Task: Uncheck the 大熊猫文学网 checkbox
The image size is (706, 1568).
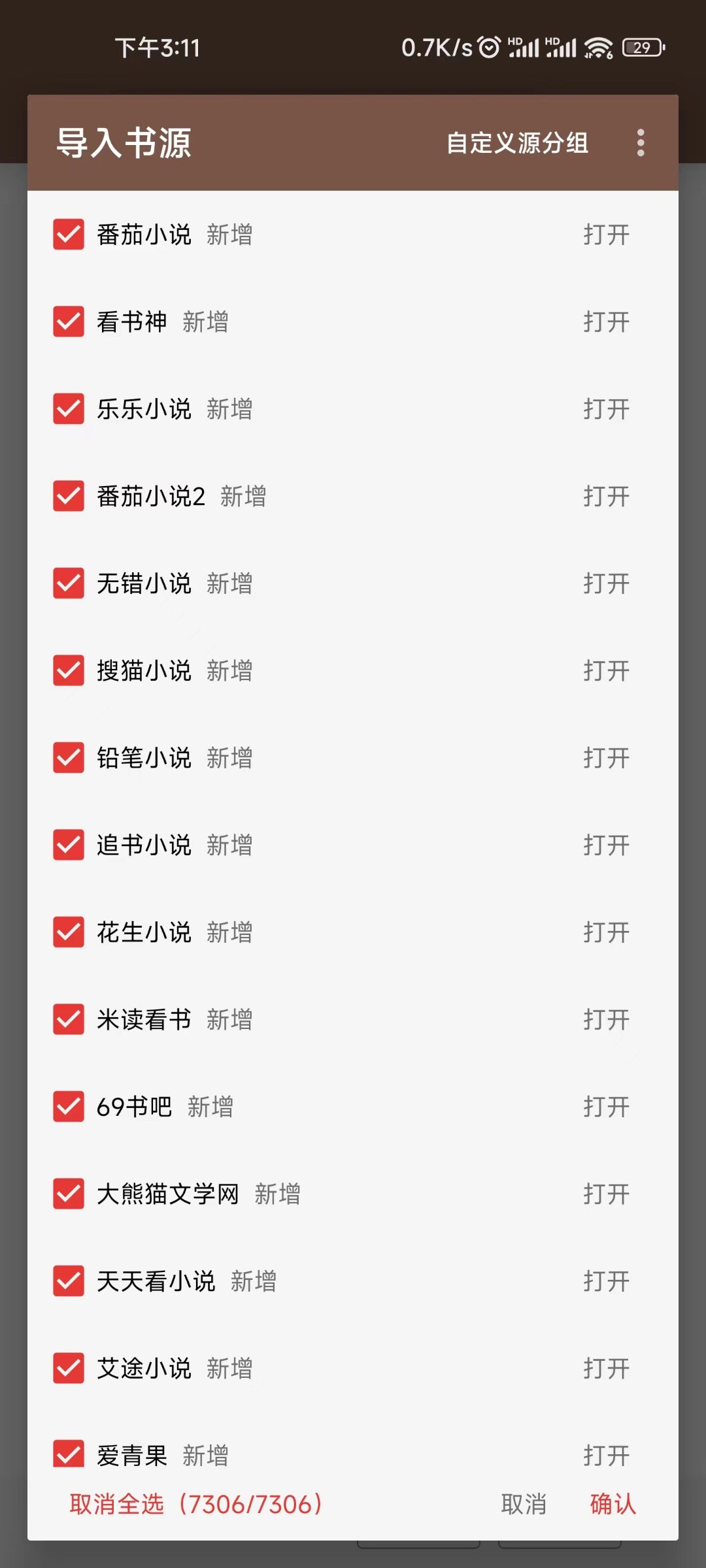Action: pos(69,1194)
